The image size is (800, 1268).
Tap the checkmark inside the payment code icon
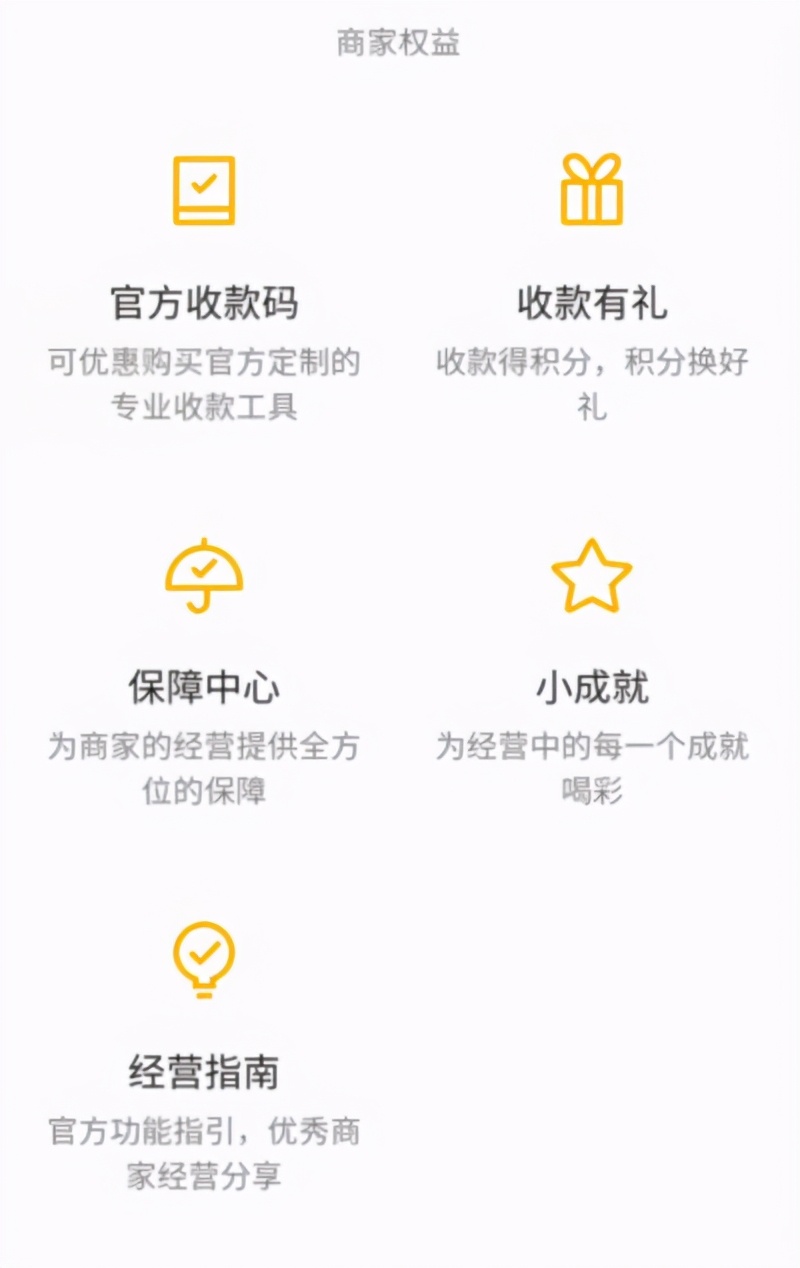[x=205, y=182]
